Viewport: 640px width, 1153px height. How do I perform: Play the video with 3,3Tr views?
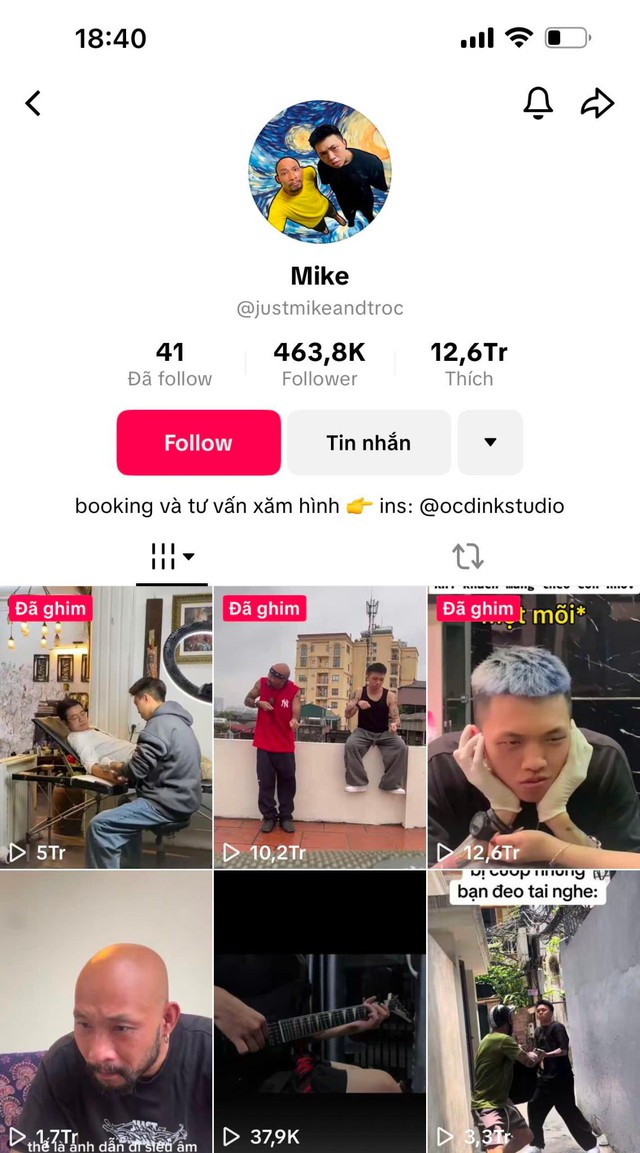pos(533,1010)
